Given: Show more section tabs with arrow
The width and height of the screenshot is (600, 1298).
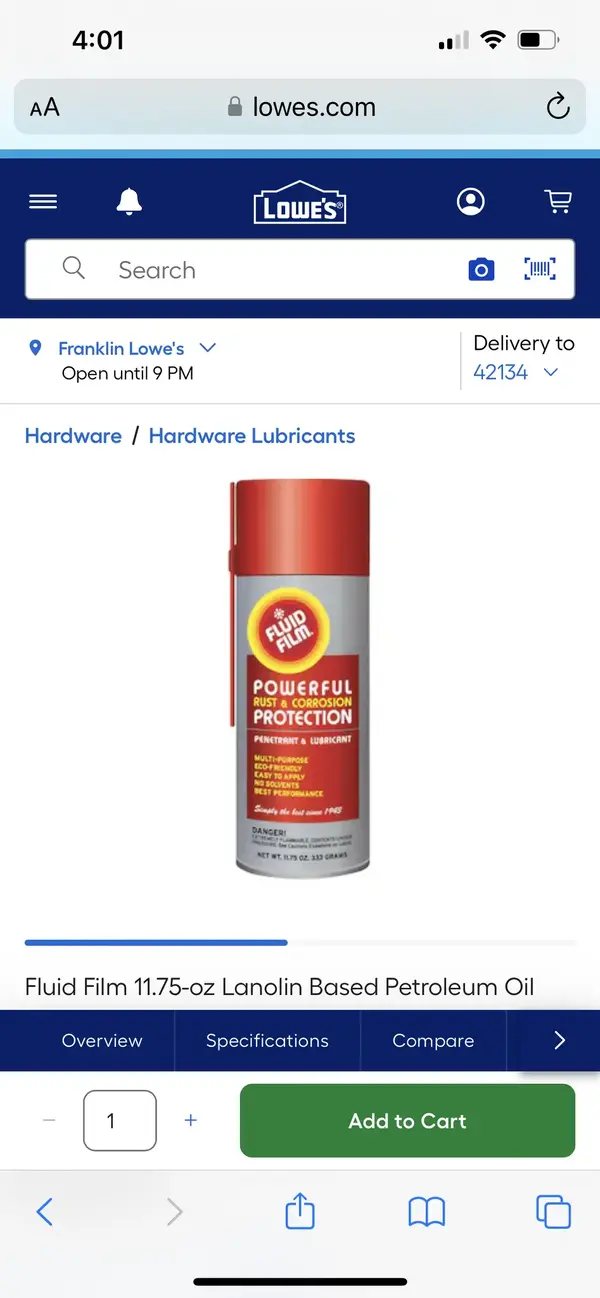Looking at the screenshot, I should pos(559,1041).
